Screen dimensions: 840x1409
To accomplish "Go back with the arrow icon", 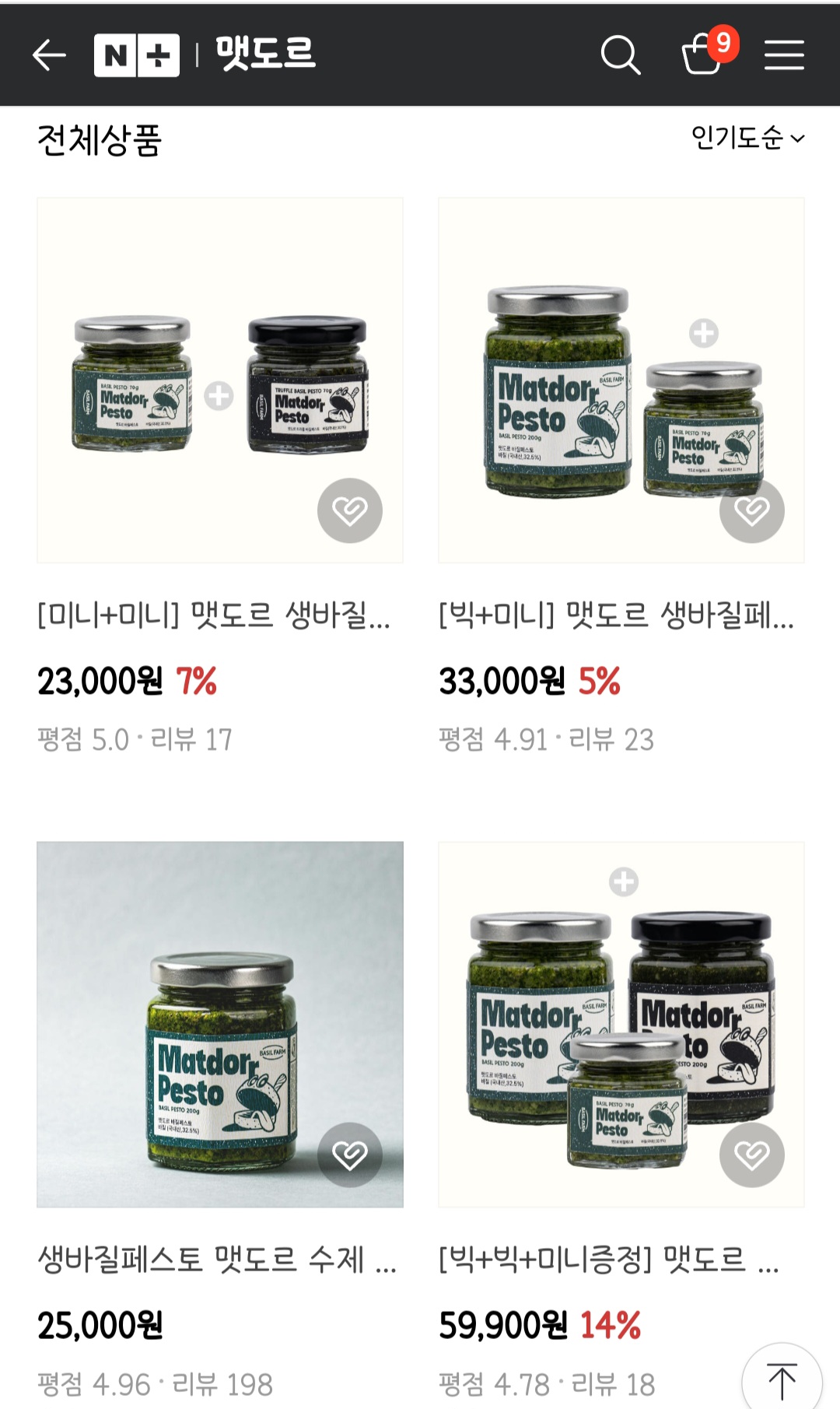I will click(49, 55).
